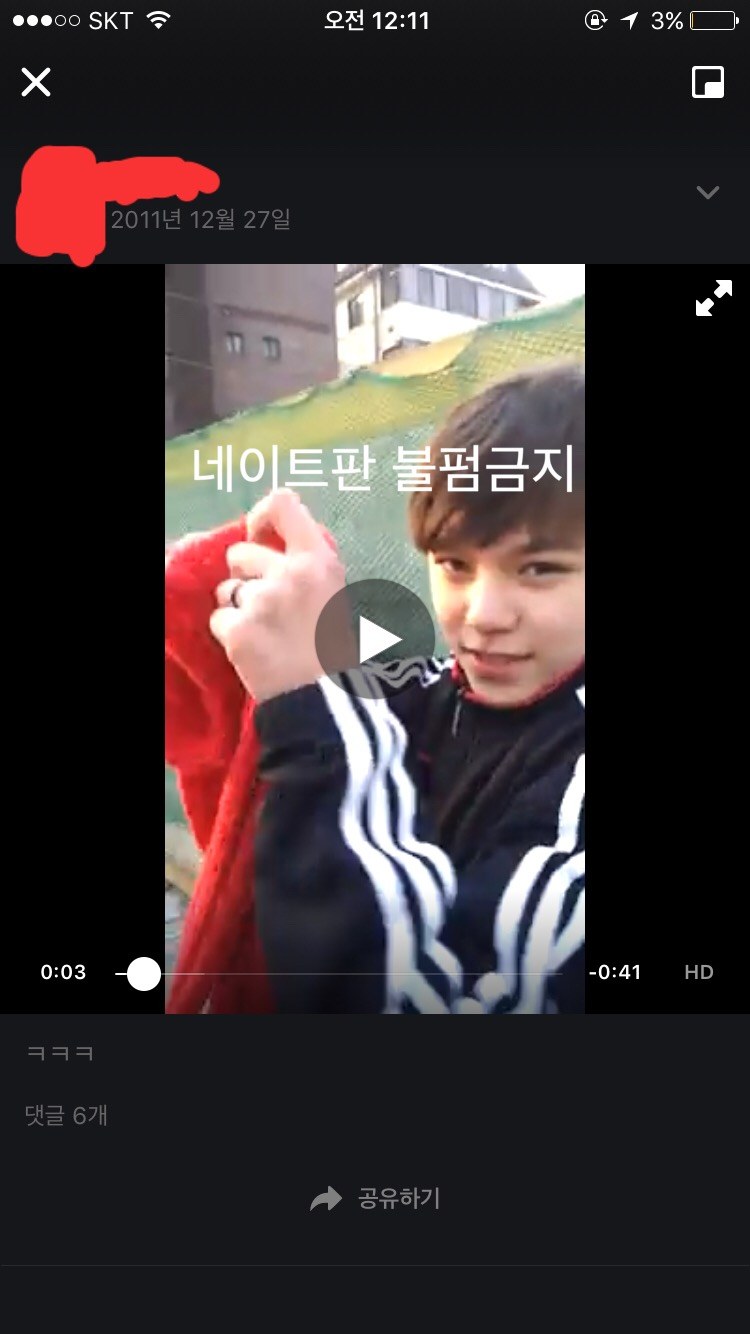The height and width of the screenshot is (1334, 750).
Task: Toggle HD video quality
Action: 698,972
